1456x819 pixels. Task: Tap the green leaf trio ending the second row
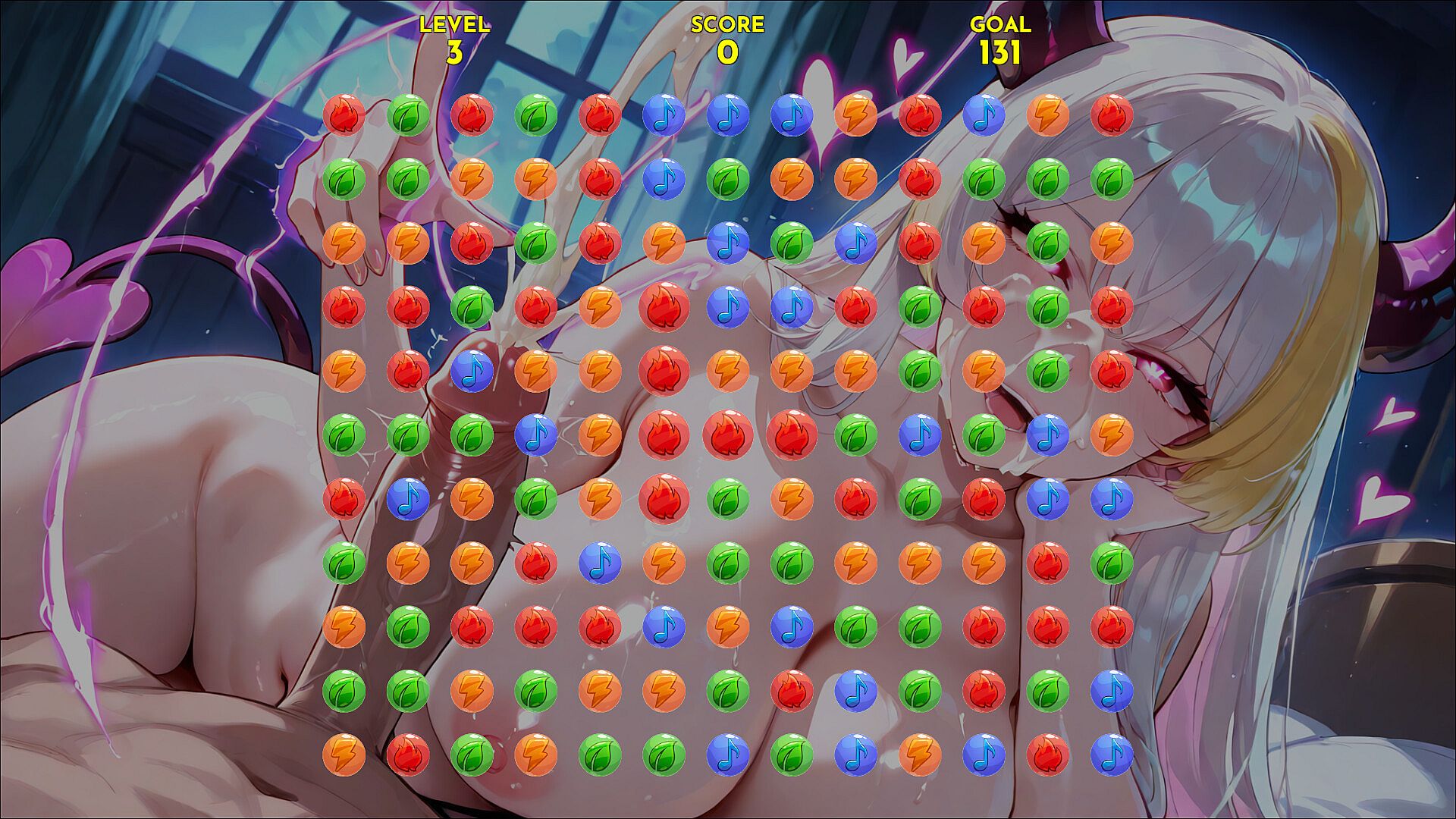(1047, 179)
